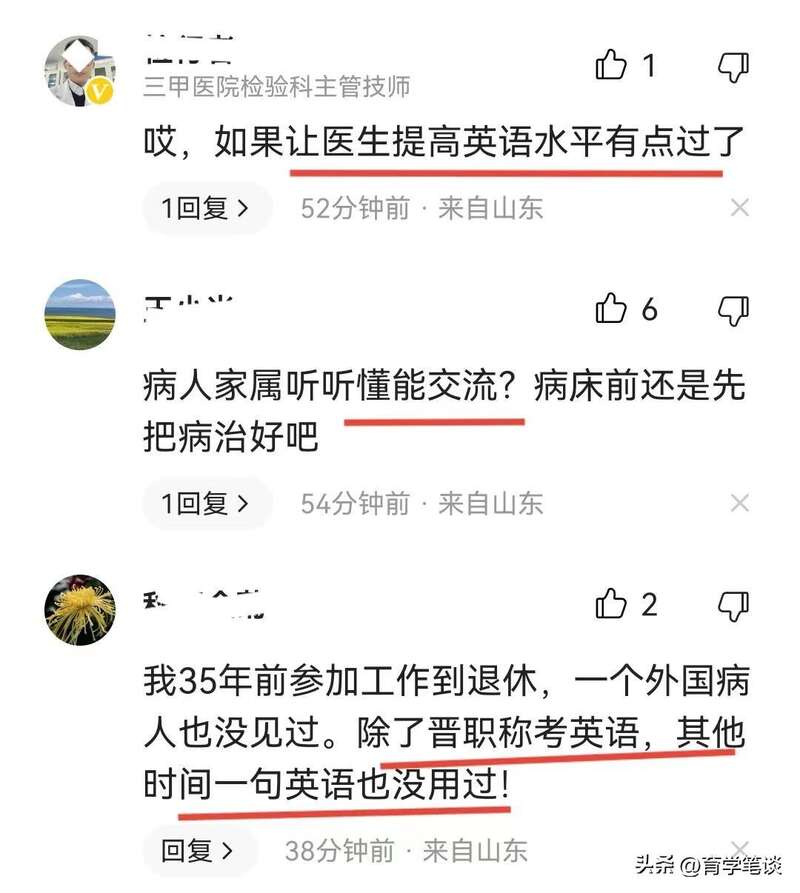The width and height of the screenshot is (800, 893).
Task: Reply to the comment posted 38分钟前
Action: click(198, 851)
